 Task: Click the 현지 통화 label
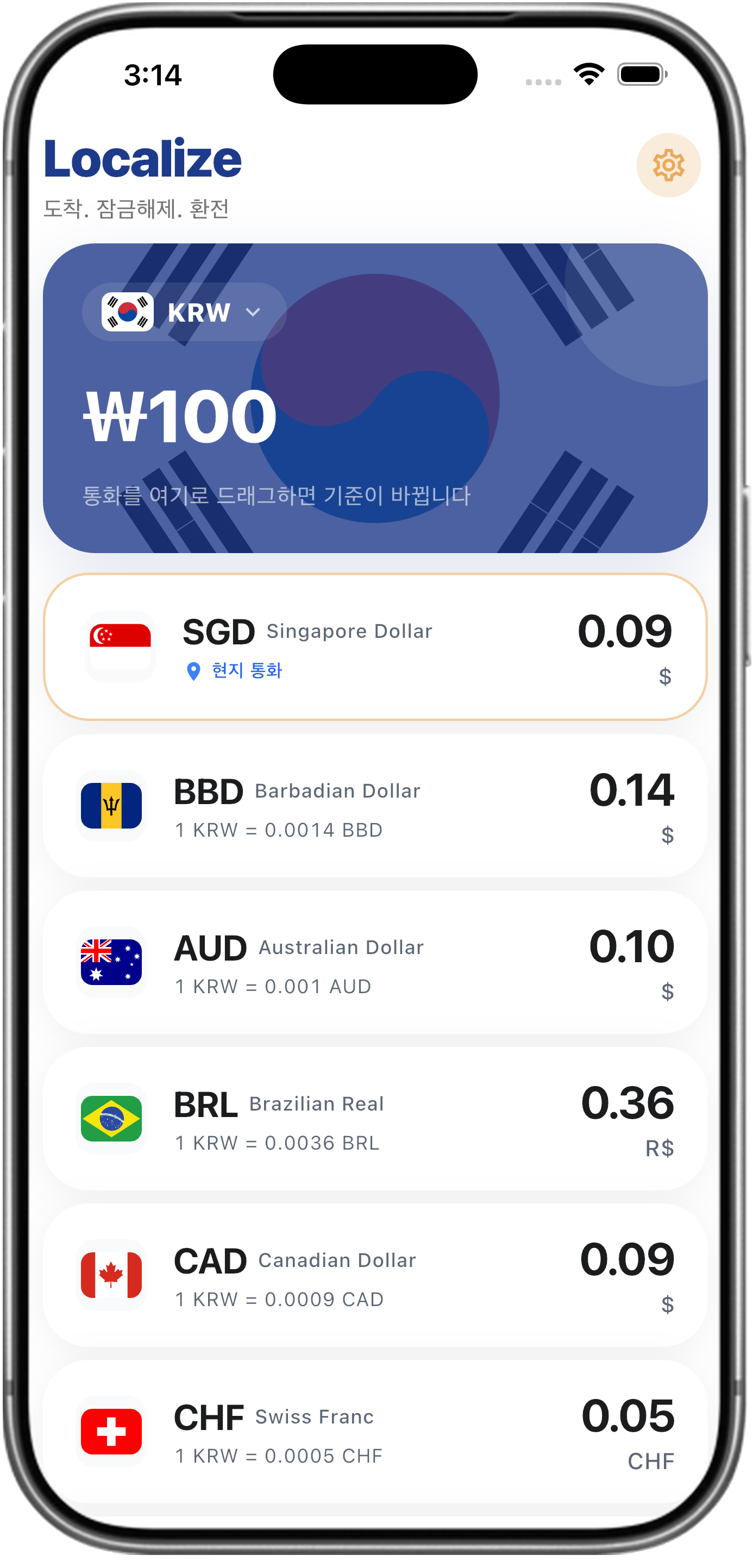(x=246, y=671)
